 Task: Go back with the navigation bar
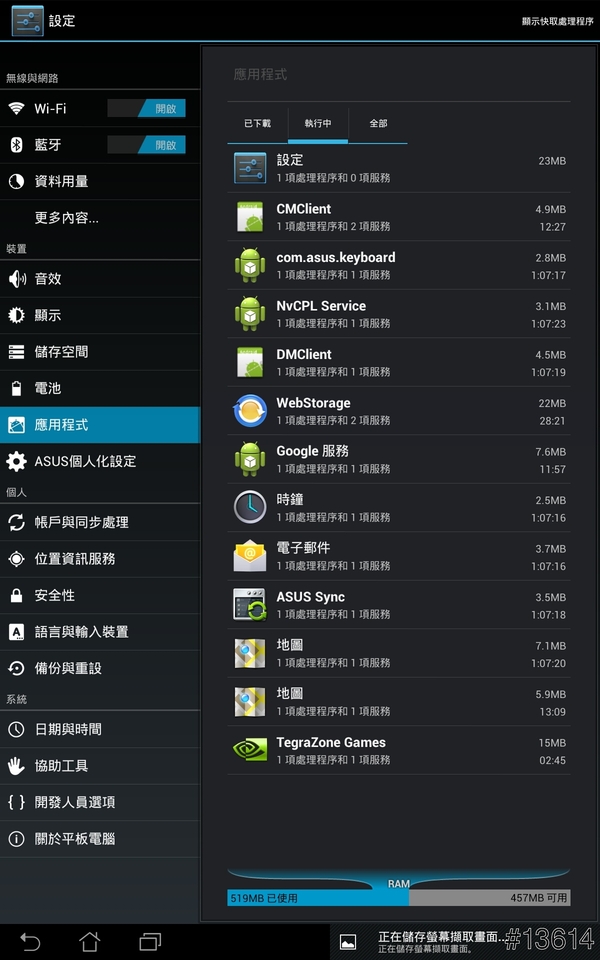pos(30,942)
